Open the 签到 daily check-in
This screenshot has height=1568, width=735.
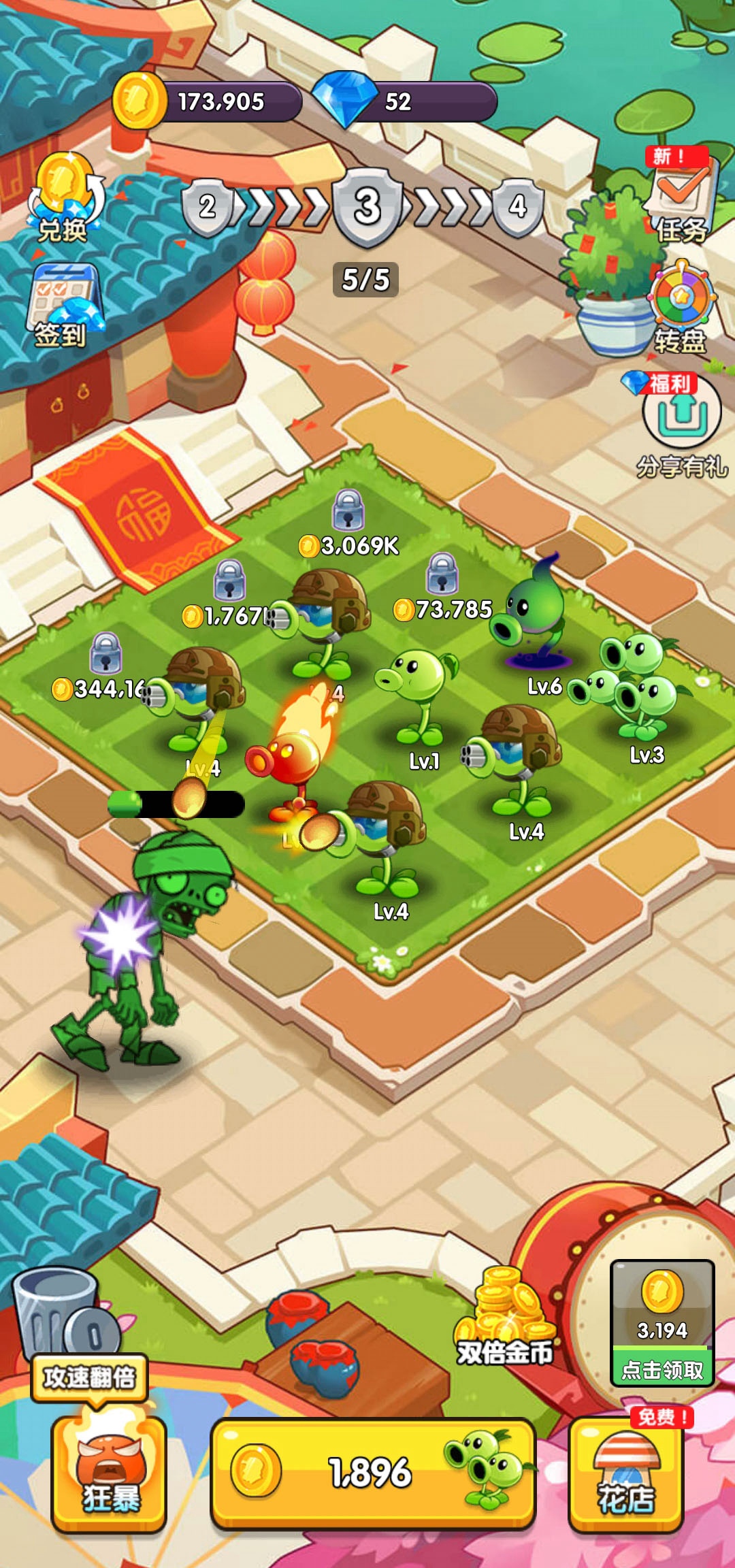[63, 306]
